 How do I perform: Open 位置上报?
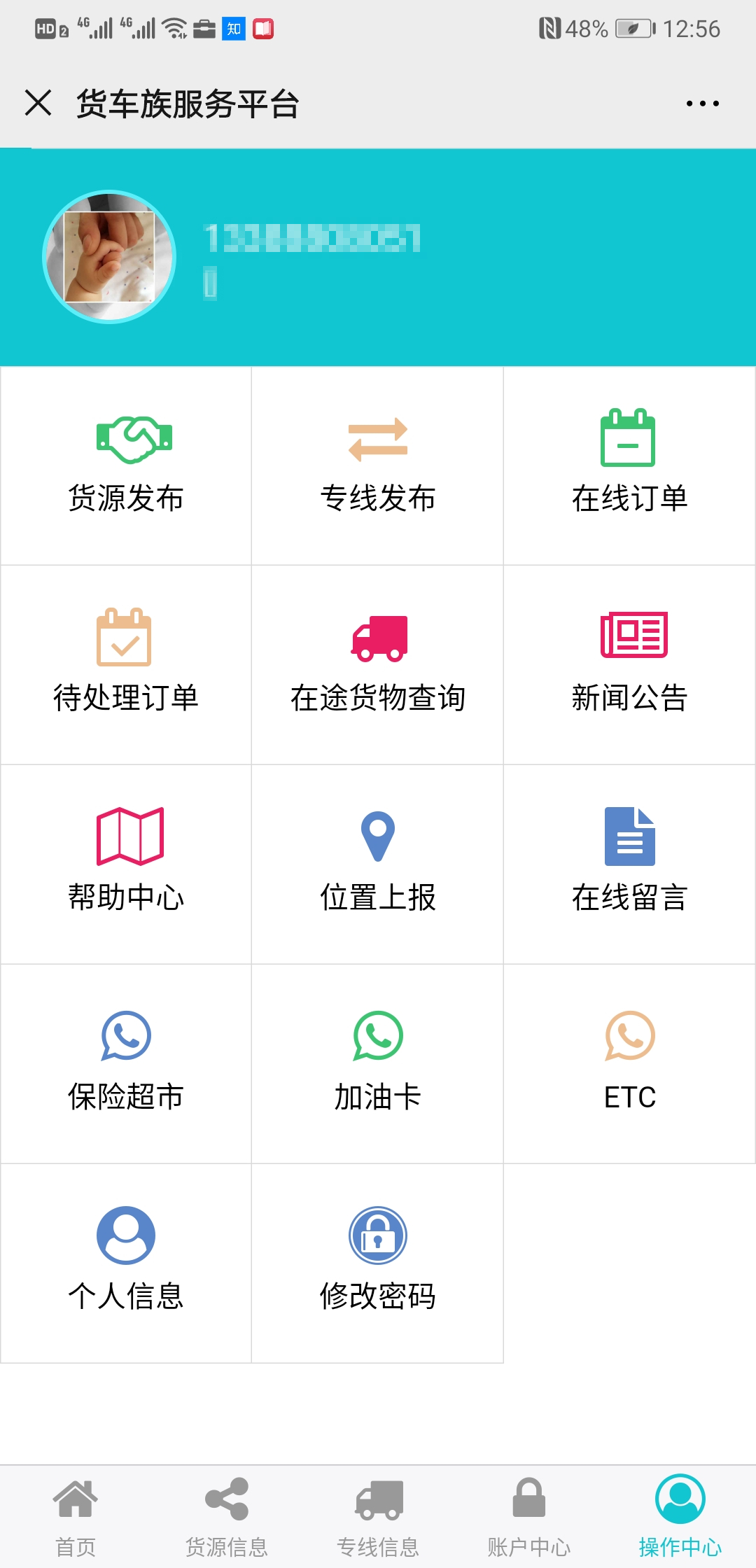click(378, 864)
